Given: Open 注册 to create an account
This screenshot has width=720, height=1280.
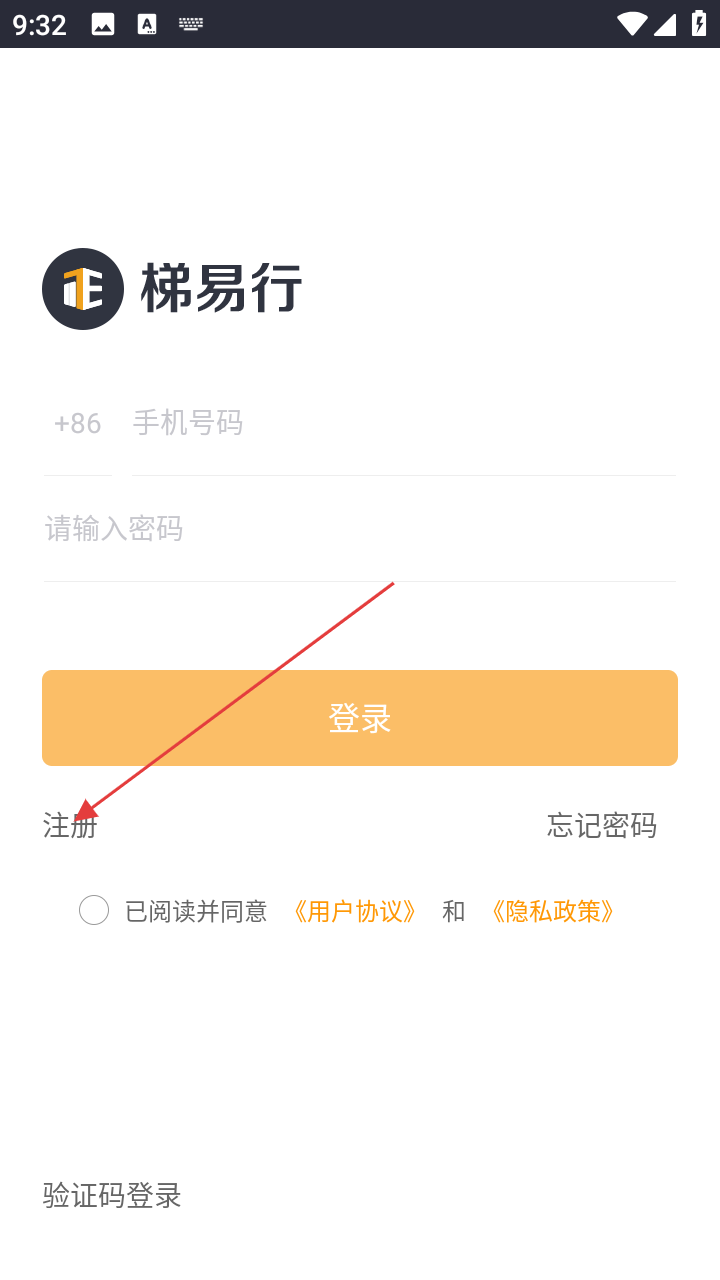Looking at the screenshot, I should 70,825.
